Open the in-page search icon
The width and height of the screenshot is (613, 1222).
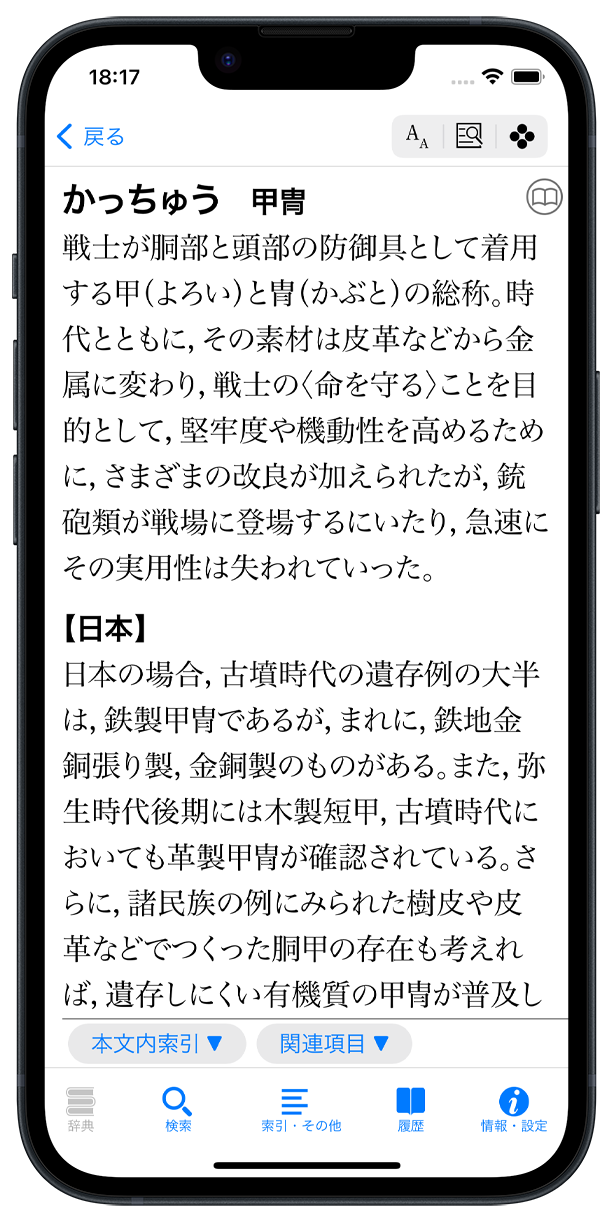pyautogui.click(x=469, y=137)
